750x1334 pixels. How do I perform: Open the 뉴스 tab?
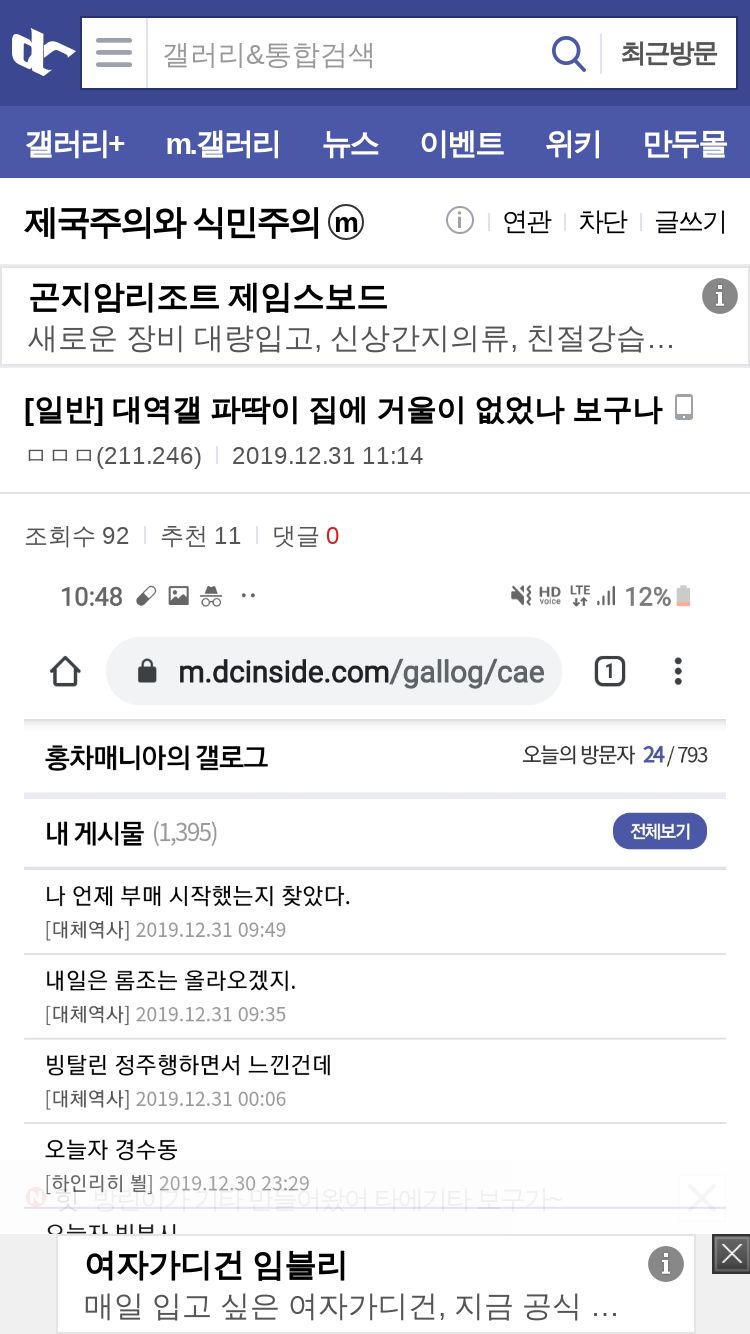coord(351,143)
